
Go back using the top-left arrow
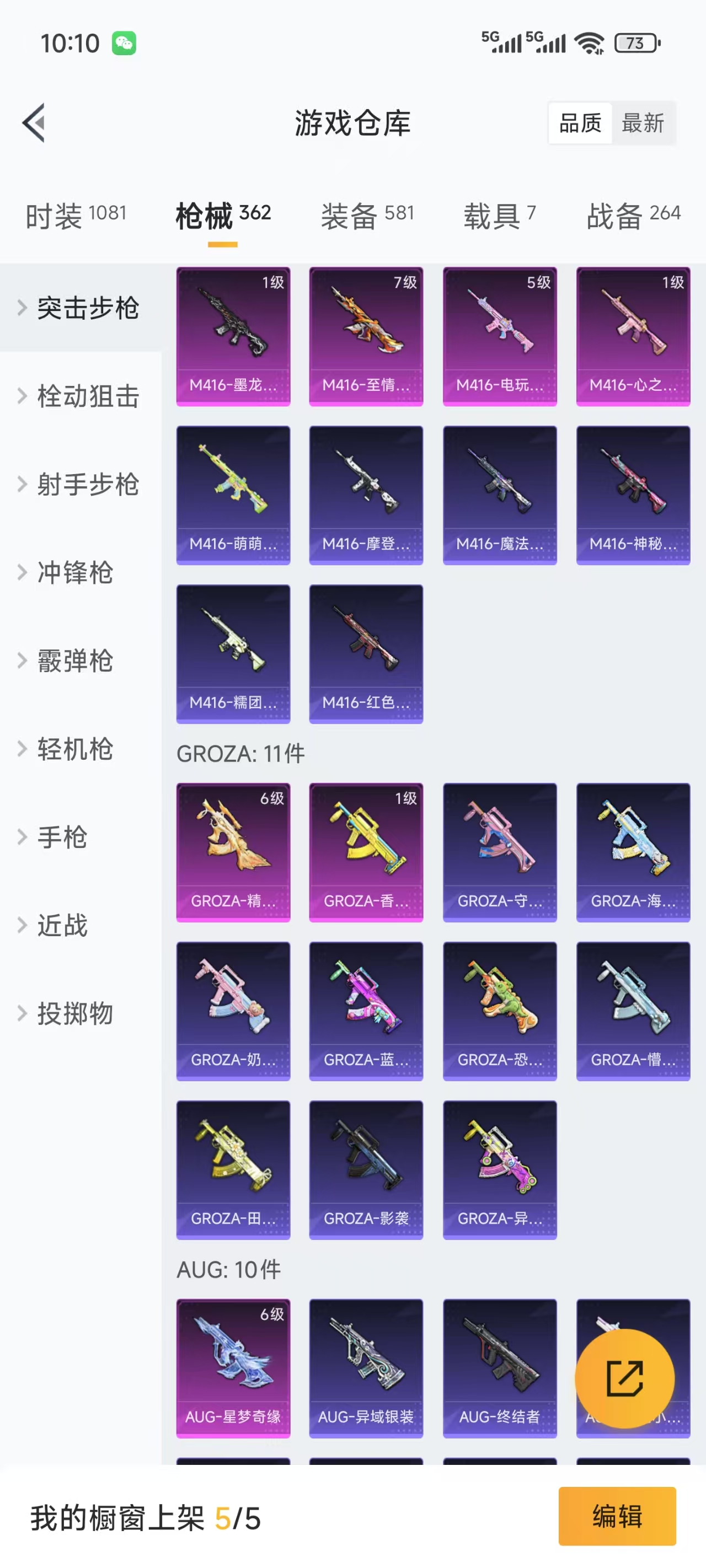(x=34, y=123)
